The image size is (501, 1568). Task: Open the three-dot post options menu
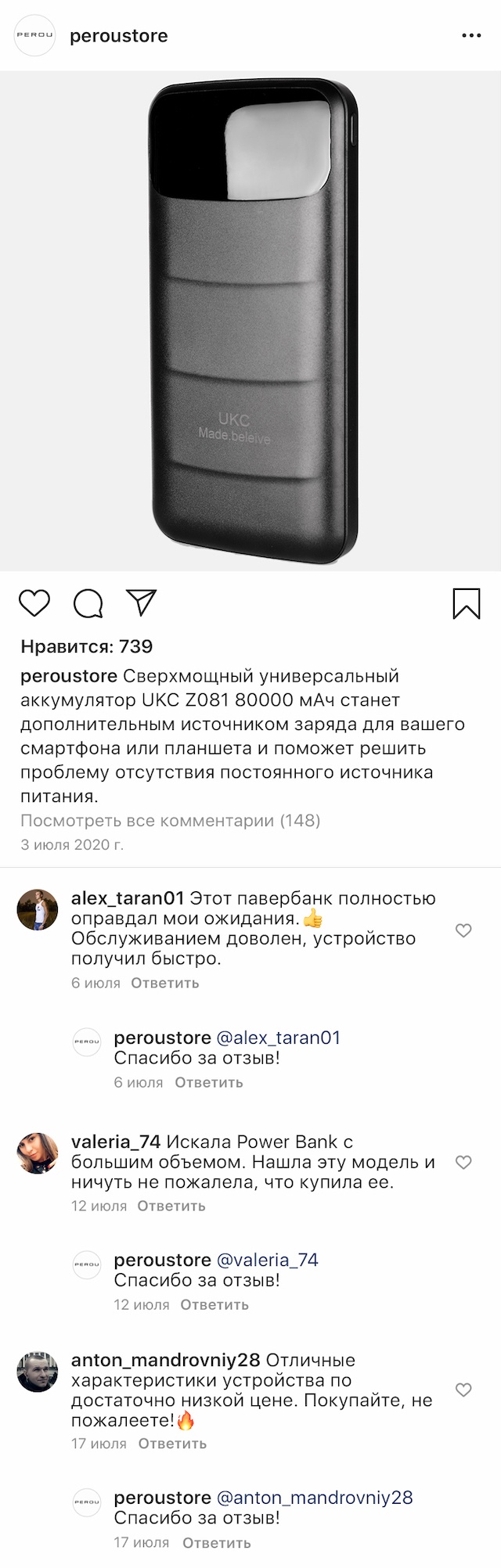(x=471, y=36)
